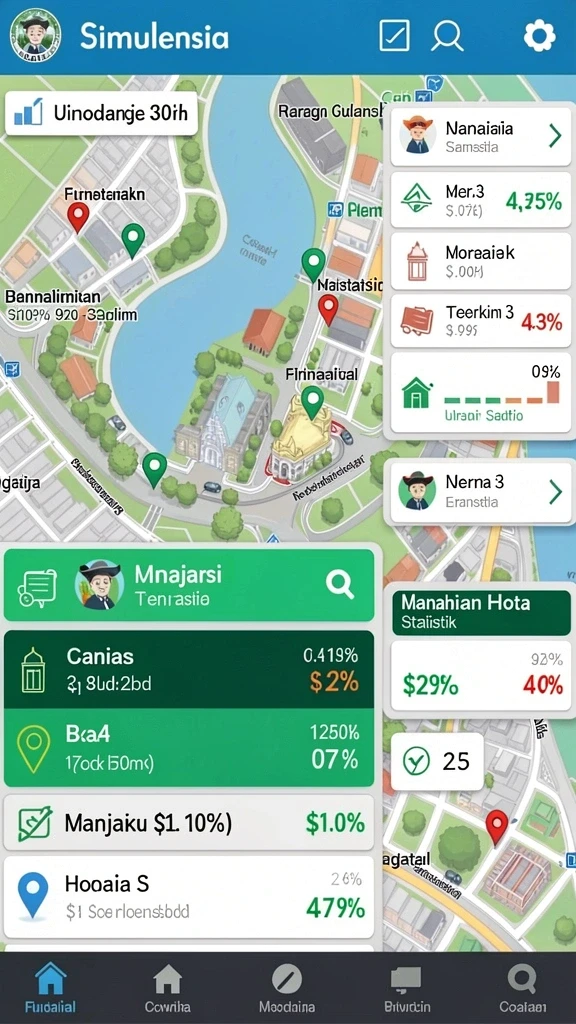Select the Moreaiak row
Screen dimensions: 576x1024
[x=481, y=260]
